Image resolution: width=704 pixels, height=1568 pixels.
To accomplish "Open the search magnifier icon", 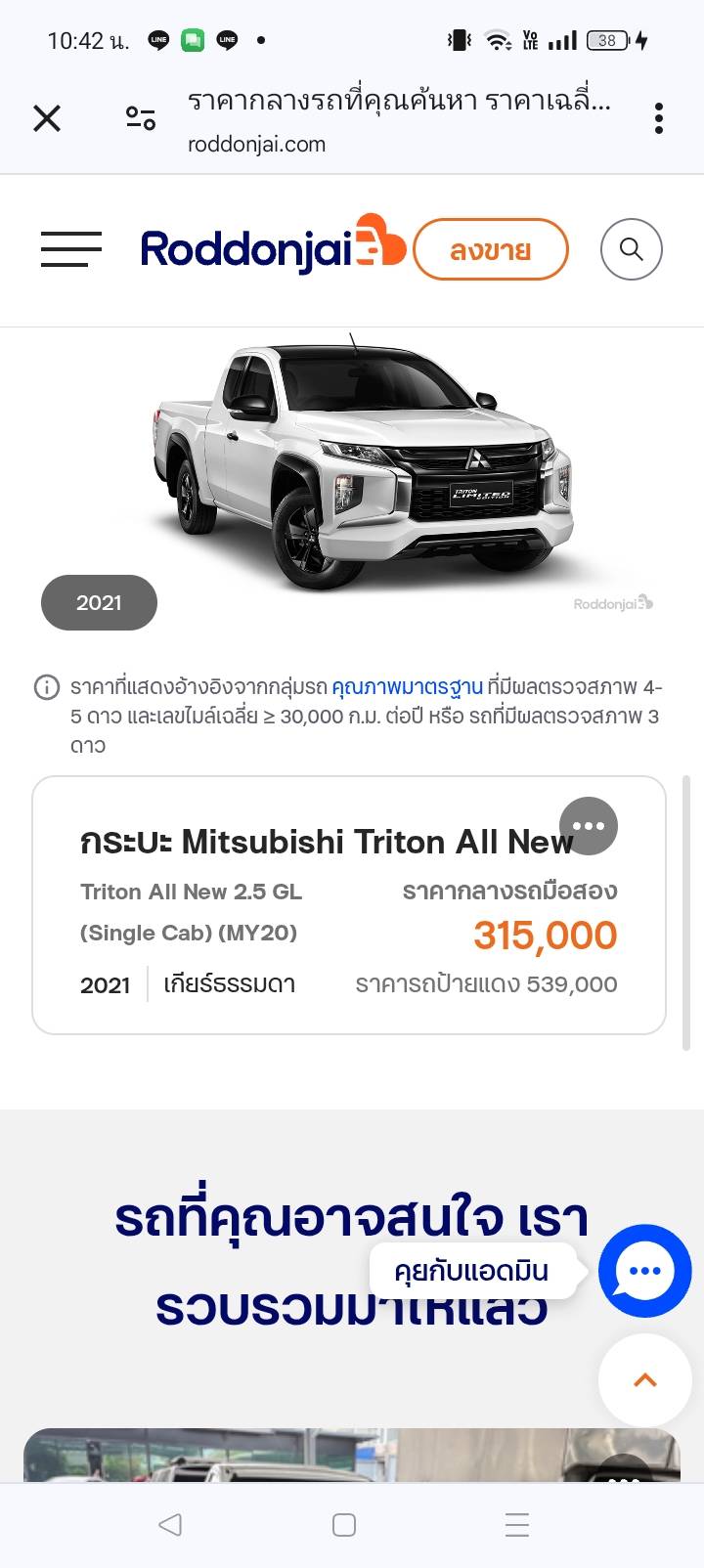I will point(631,249).
